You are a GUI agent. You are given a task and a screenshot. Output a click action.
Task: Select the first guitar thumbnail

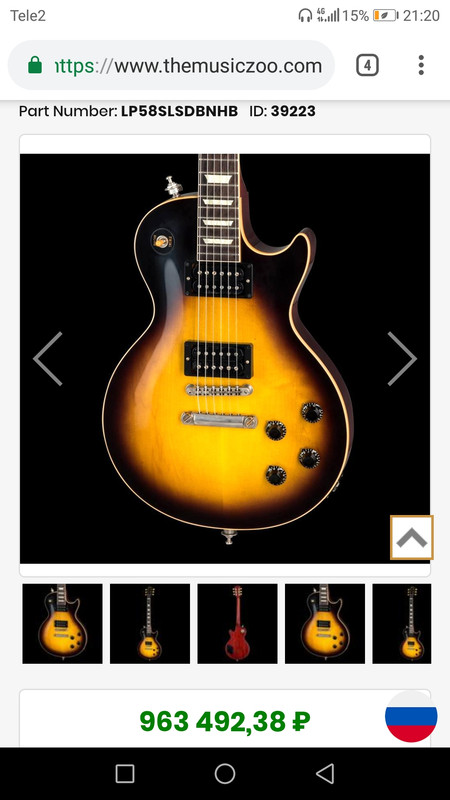click(x=62, y=623)
